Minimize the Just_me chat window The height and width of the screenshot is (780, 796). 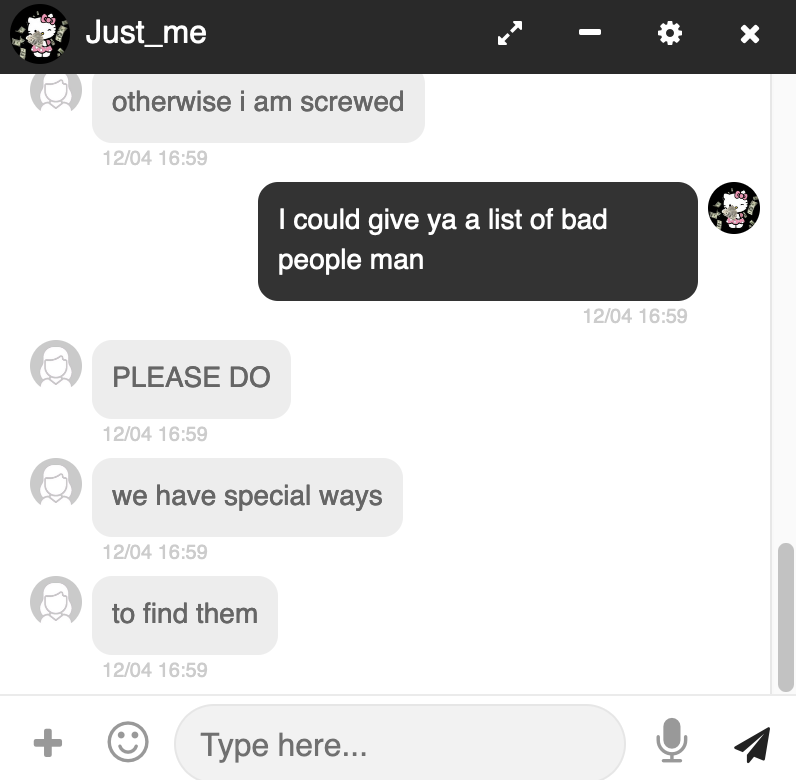coord(590,33)
